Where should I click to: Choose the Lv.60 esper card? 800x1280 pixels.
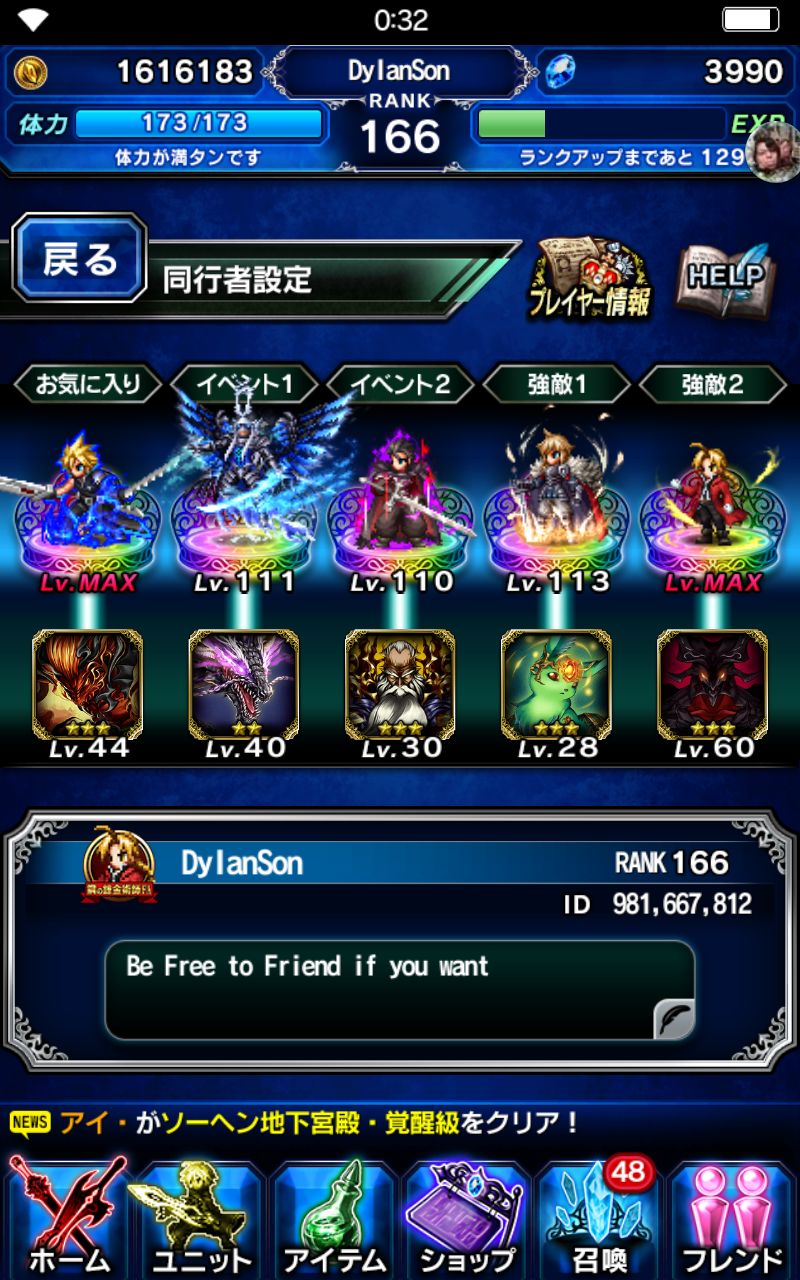(x=712, y=685)
